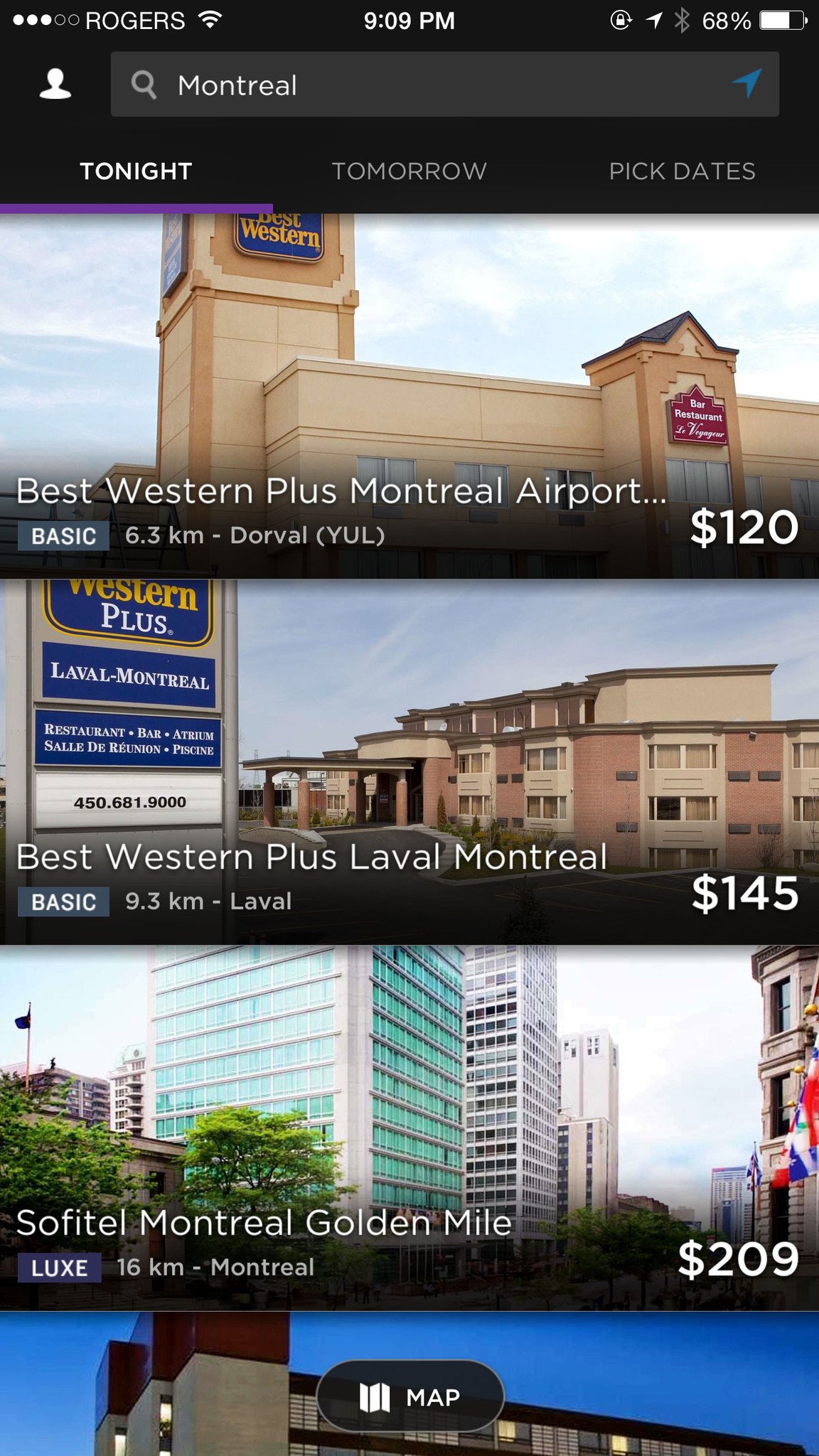This screenshot has width=819, height=1456.
Task: Use current location arrow in search bar
Action: [747, 83]
